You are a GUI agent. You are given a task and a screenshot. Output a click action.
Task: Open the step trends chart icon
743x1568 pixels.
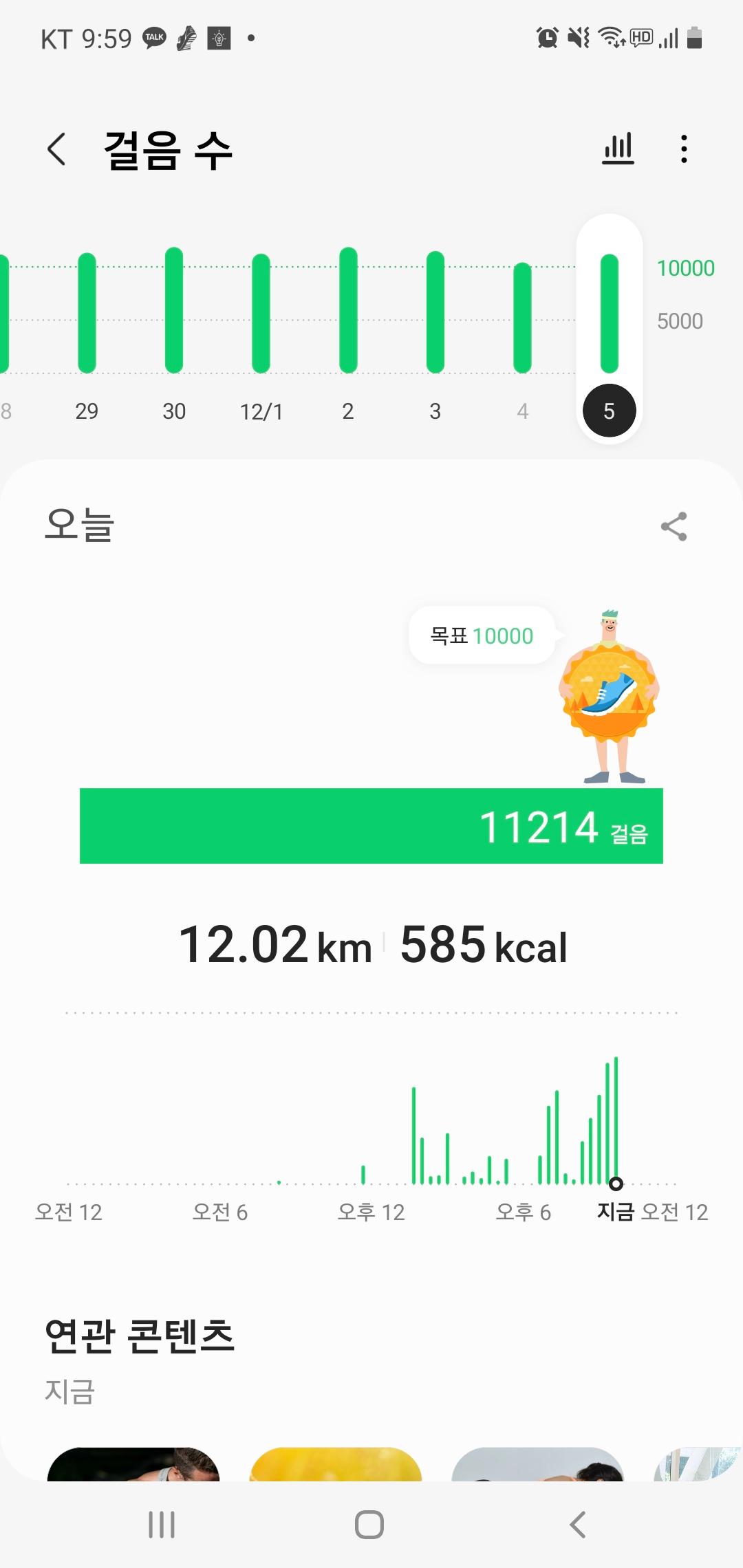click(618, 149)
